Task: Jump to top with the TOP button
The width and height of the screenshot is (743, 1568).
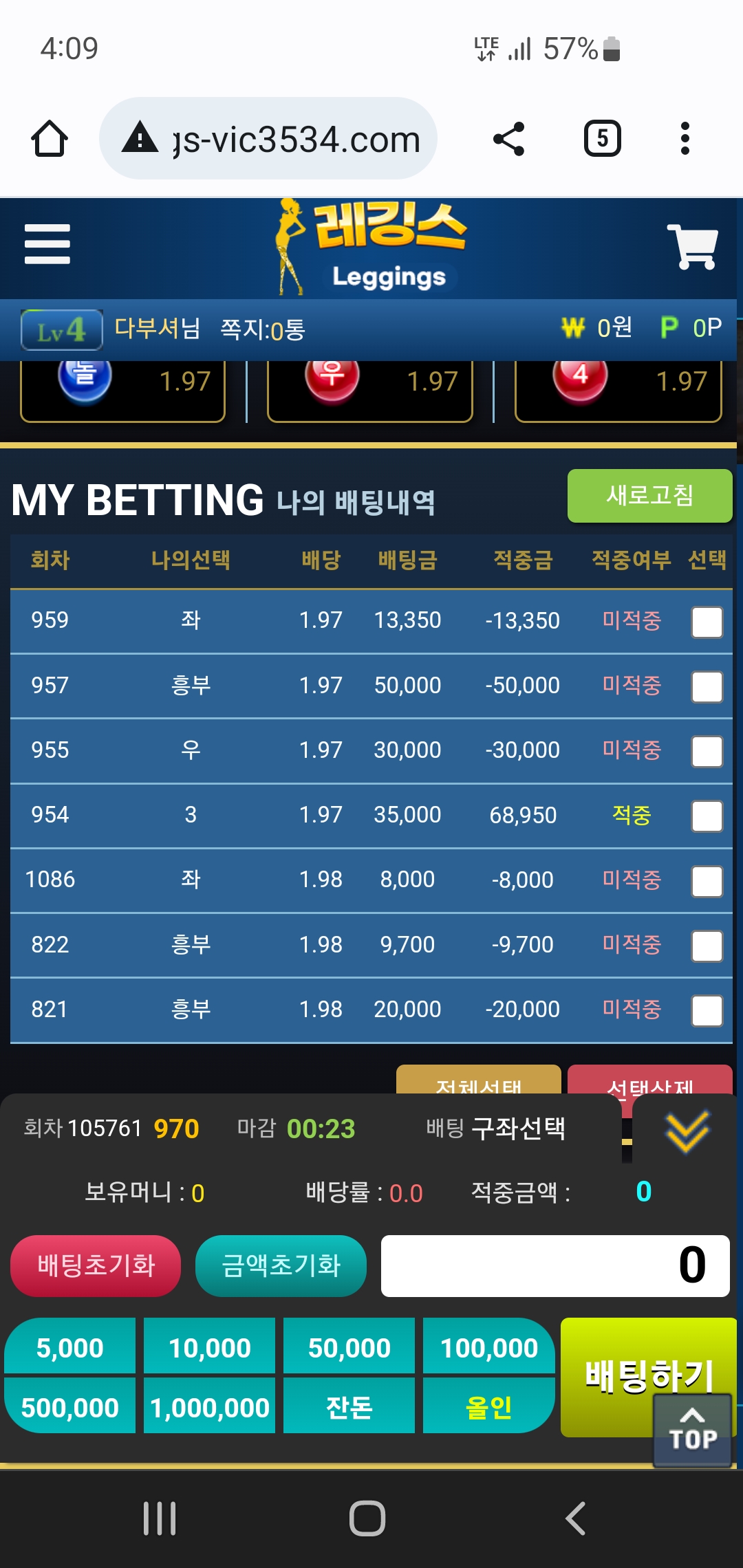Action: (692, 1430)
